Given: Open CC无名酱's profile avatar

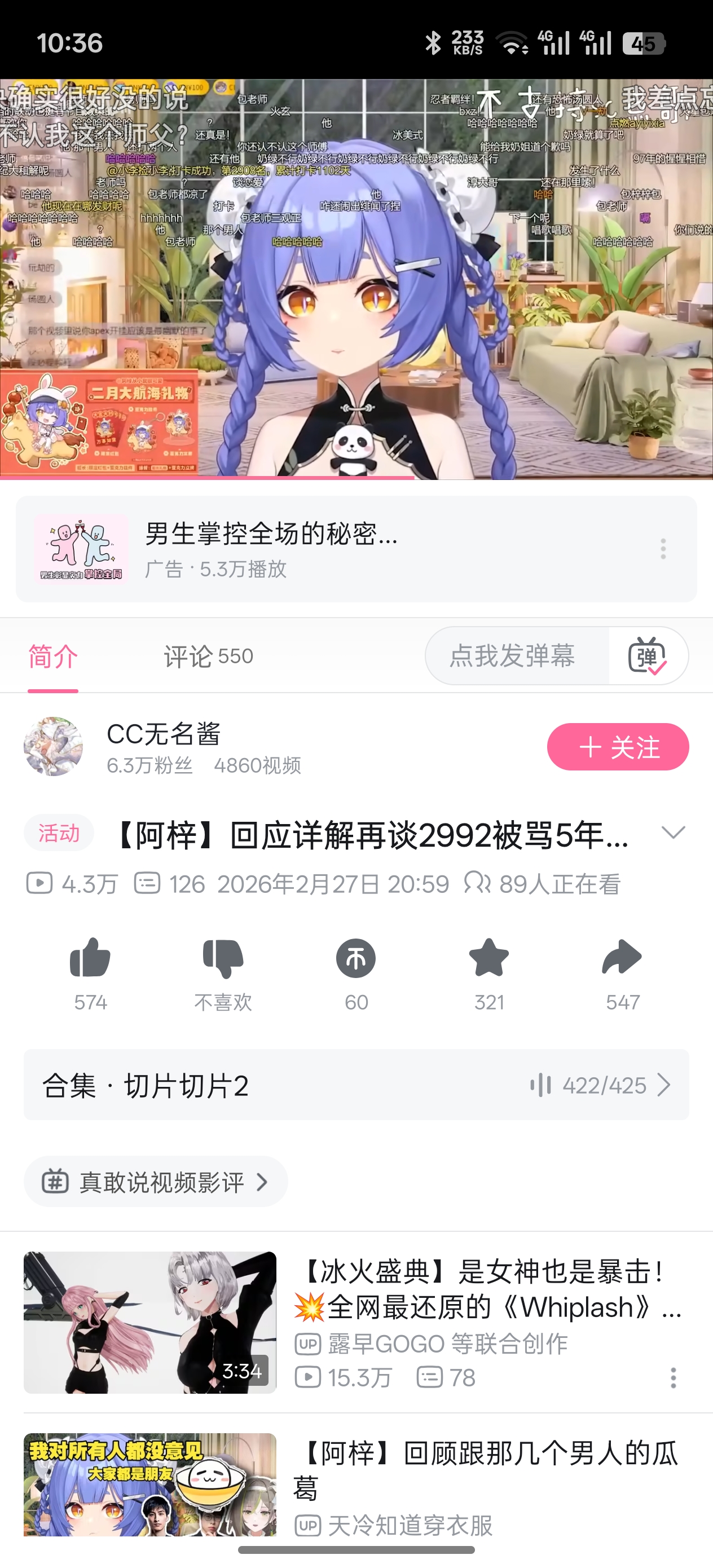Looking at the screenshot, I should (x=53, y=746).
